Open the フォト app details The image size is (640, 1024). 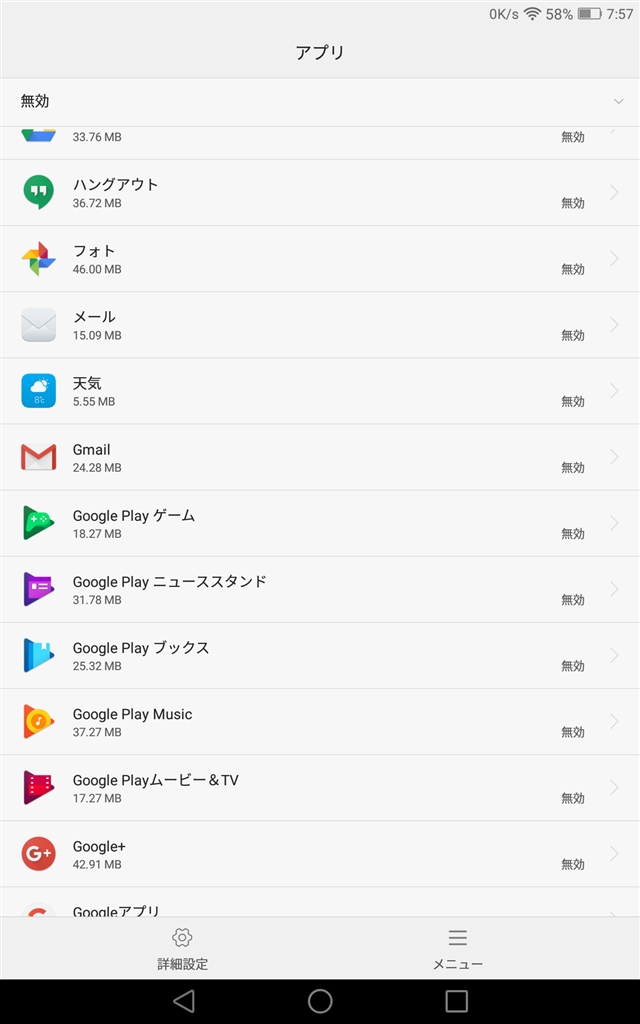pos(320,258)
